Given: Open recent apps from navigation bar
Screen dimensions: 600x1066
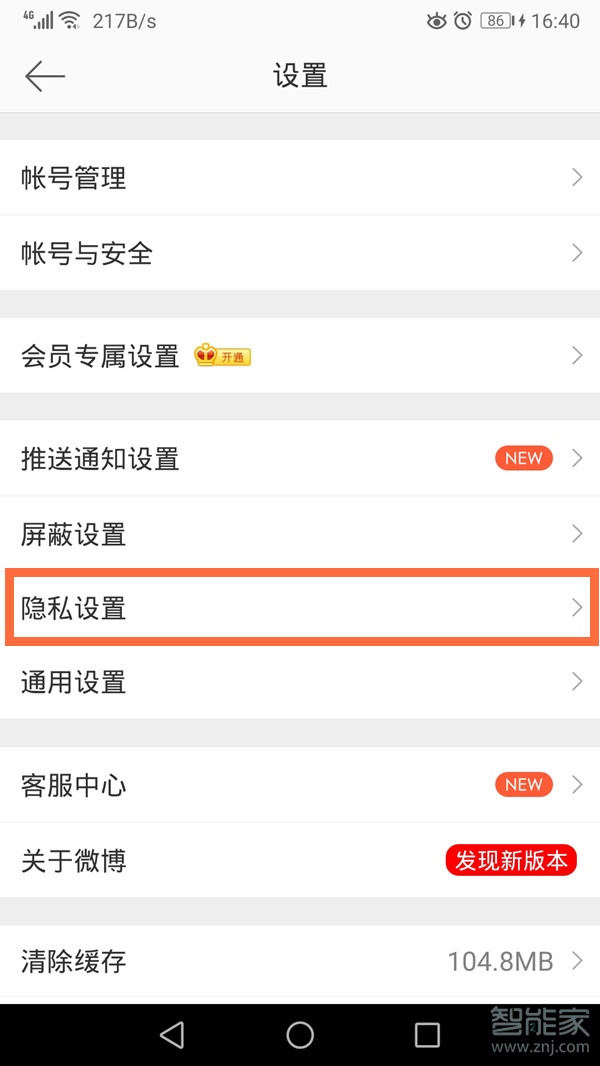Looking at the screenshot, I should [427, 1035].
